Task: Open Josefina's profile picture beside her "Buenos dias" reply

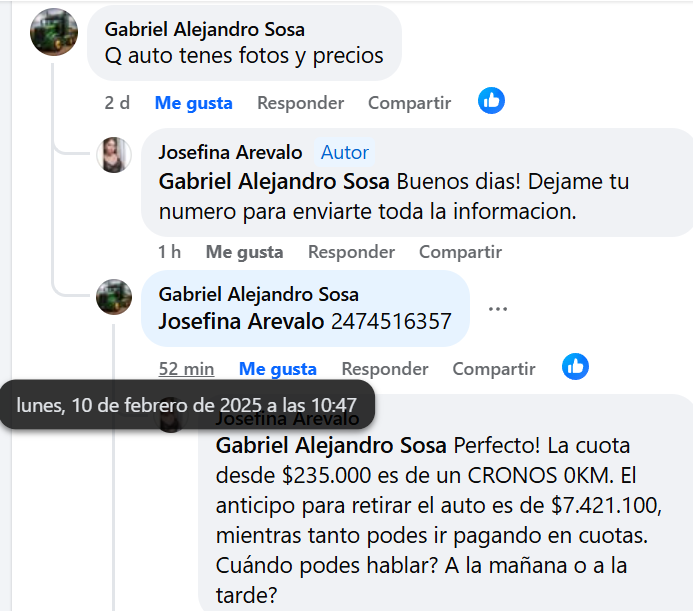Action: pos(113,155)
